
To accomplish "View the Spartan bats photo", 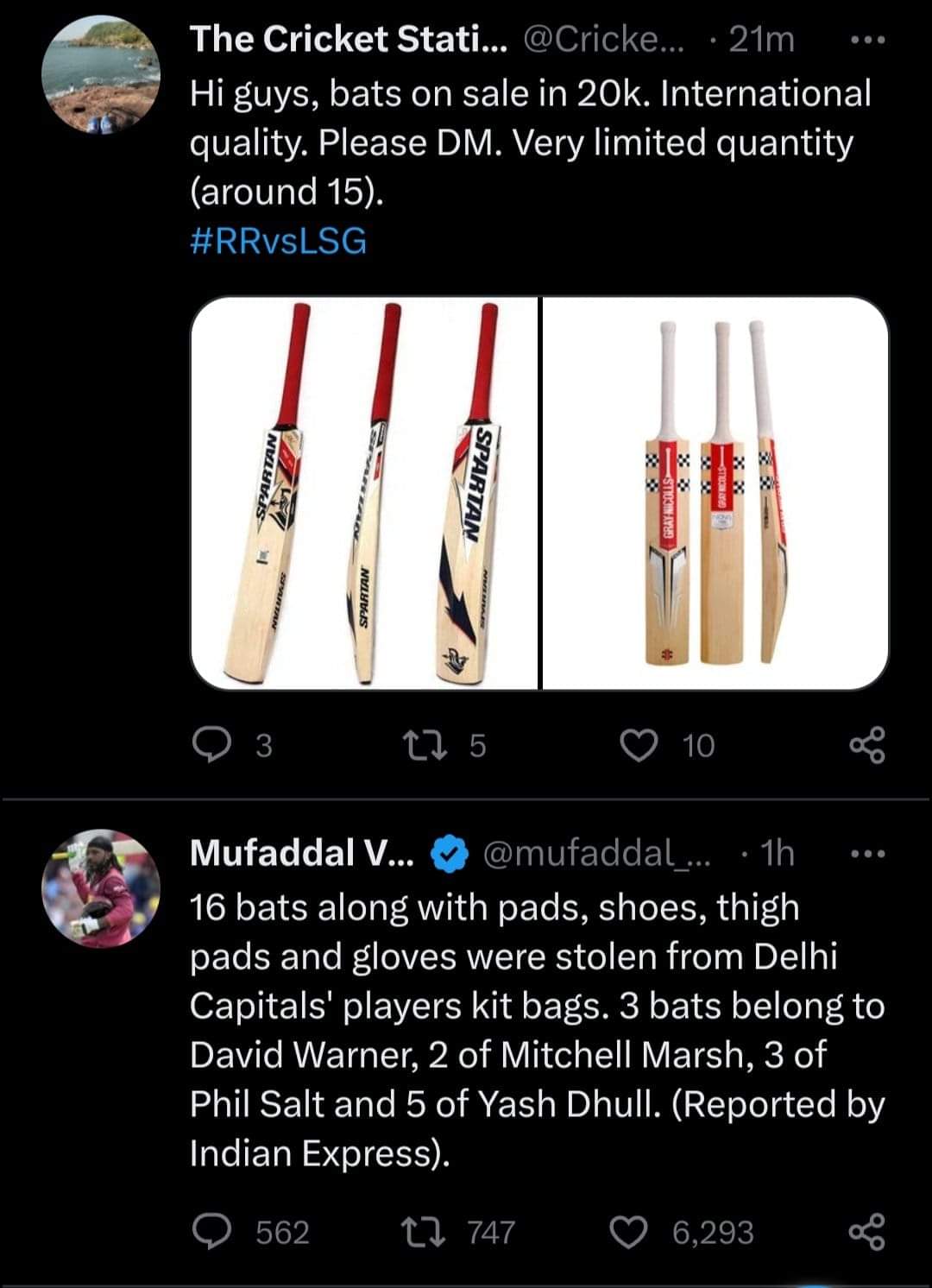I will [364, 493].
